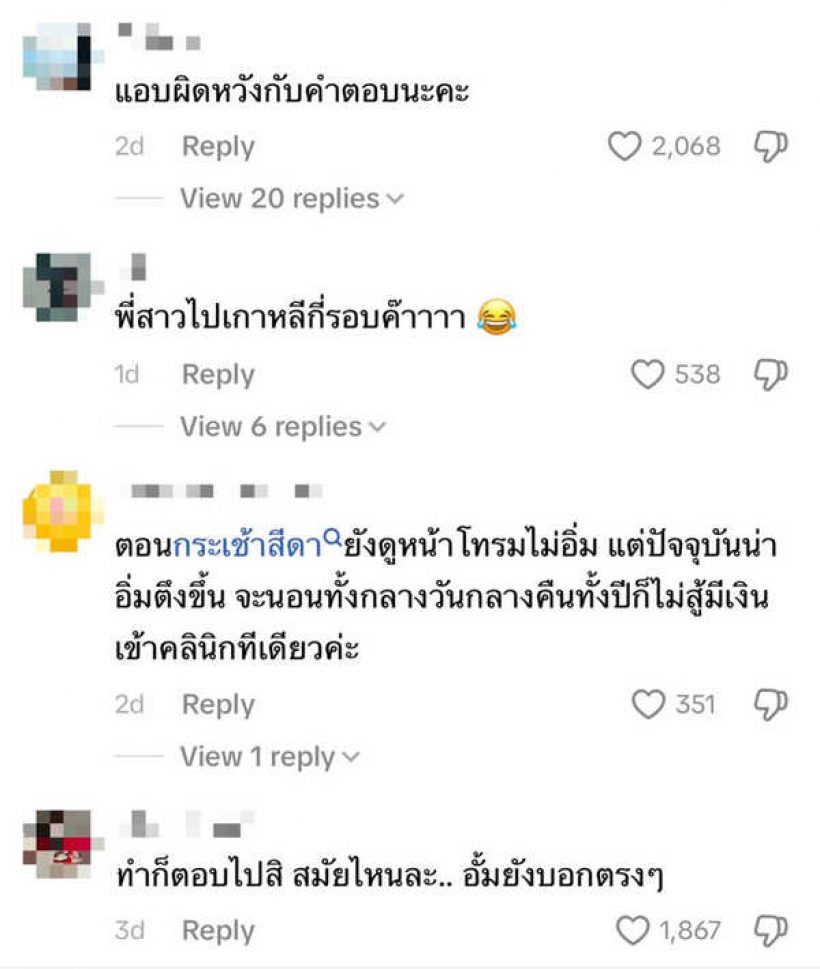Like the comment with 351 likes

[649, 703]
